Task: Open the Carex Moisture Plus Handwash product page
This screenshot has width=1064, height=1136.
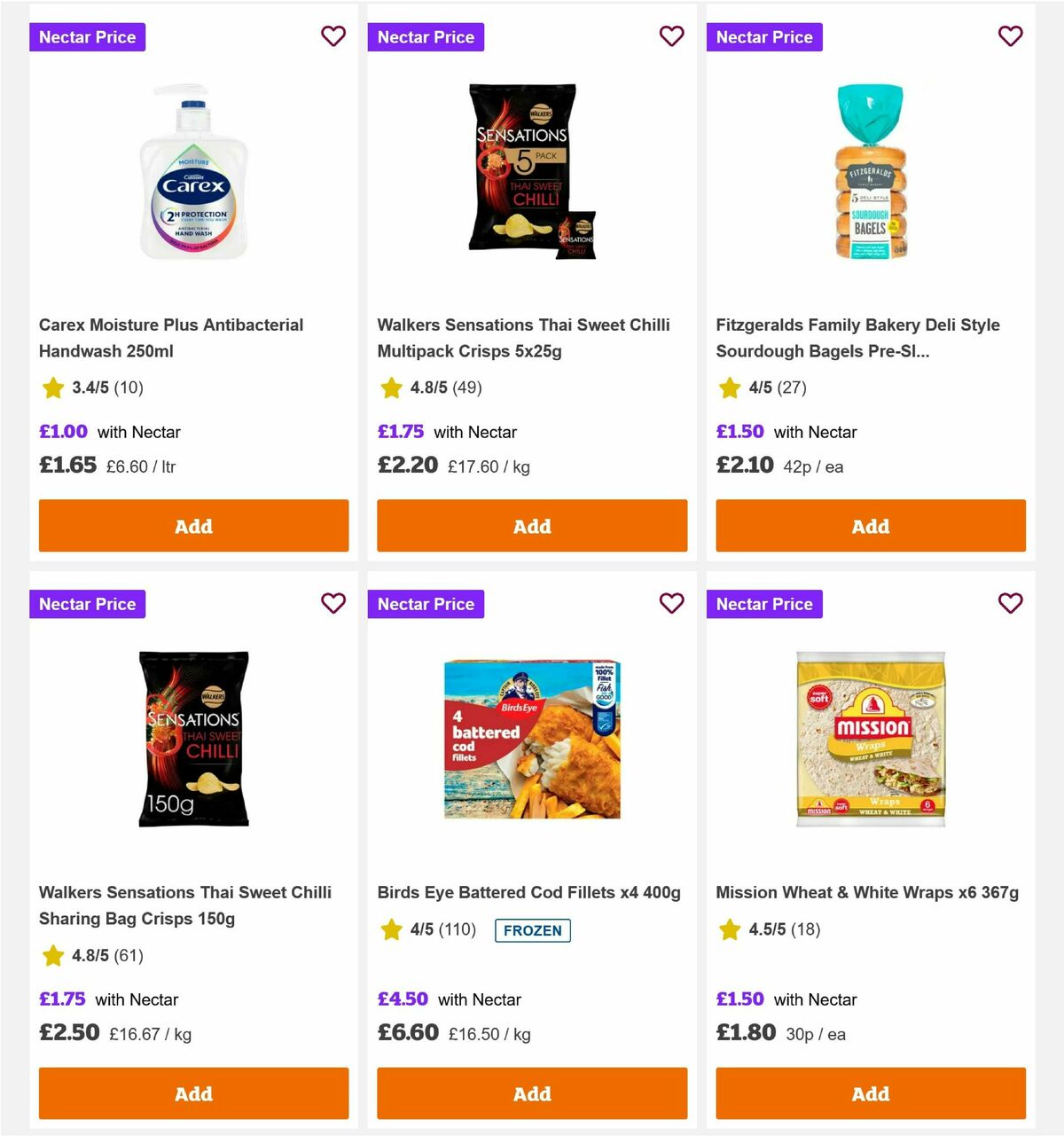Action: 171,338
